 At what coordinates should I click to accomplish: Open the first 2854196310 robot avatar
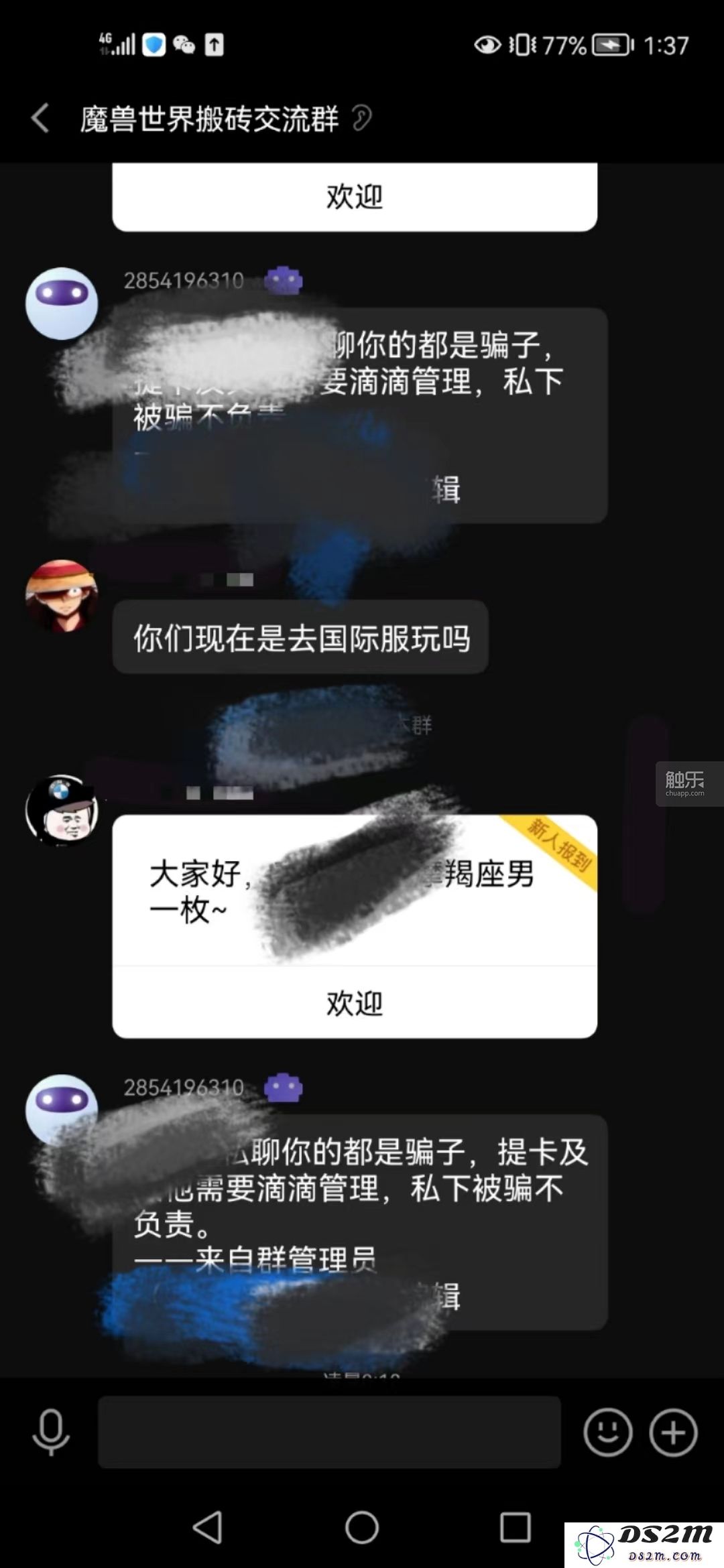tap(62, 304)
